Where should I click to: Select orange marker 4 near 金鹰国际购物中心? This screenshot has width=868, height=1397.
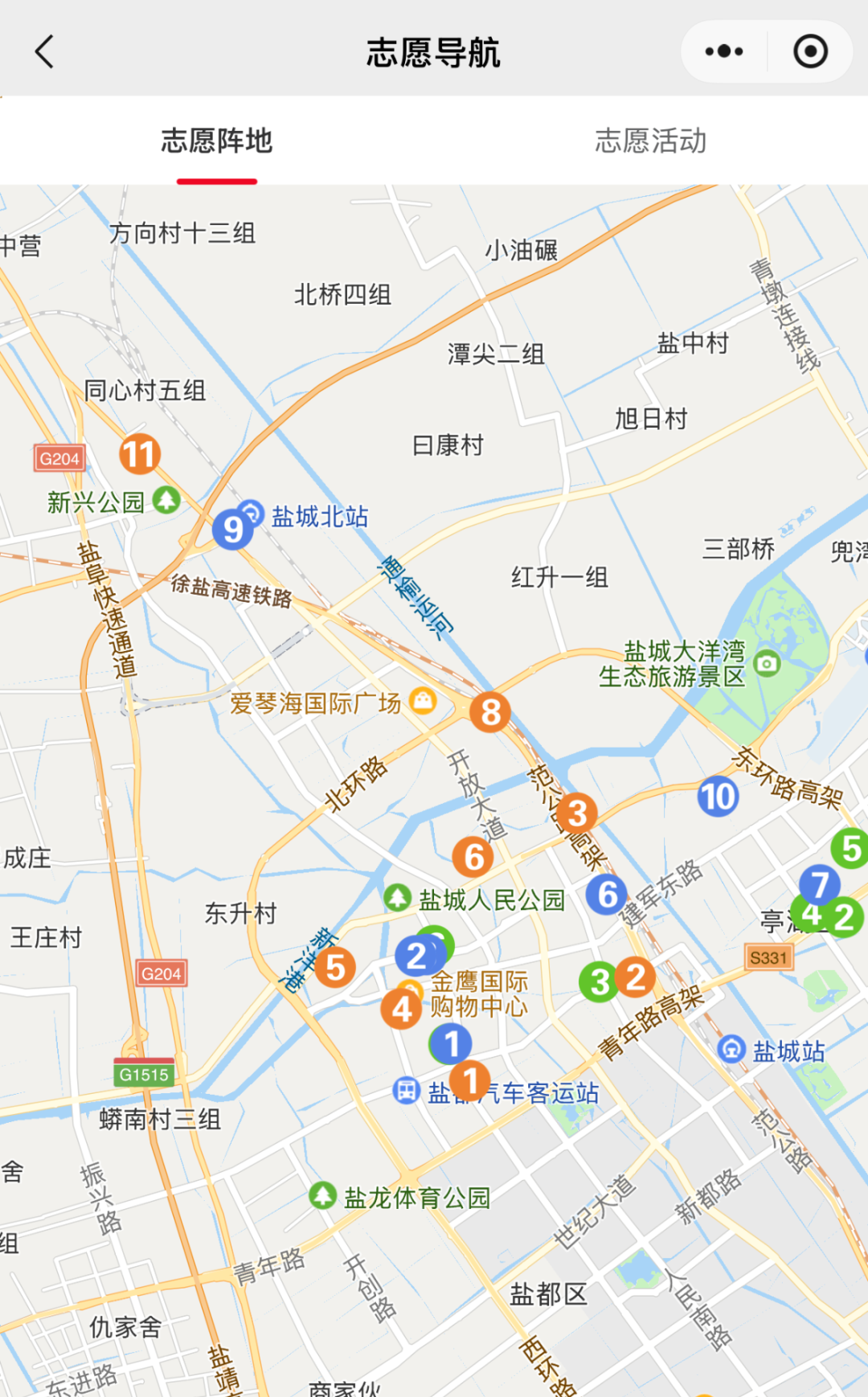(x=401, y=1009)
